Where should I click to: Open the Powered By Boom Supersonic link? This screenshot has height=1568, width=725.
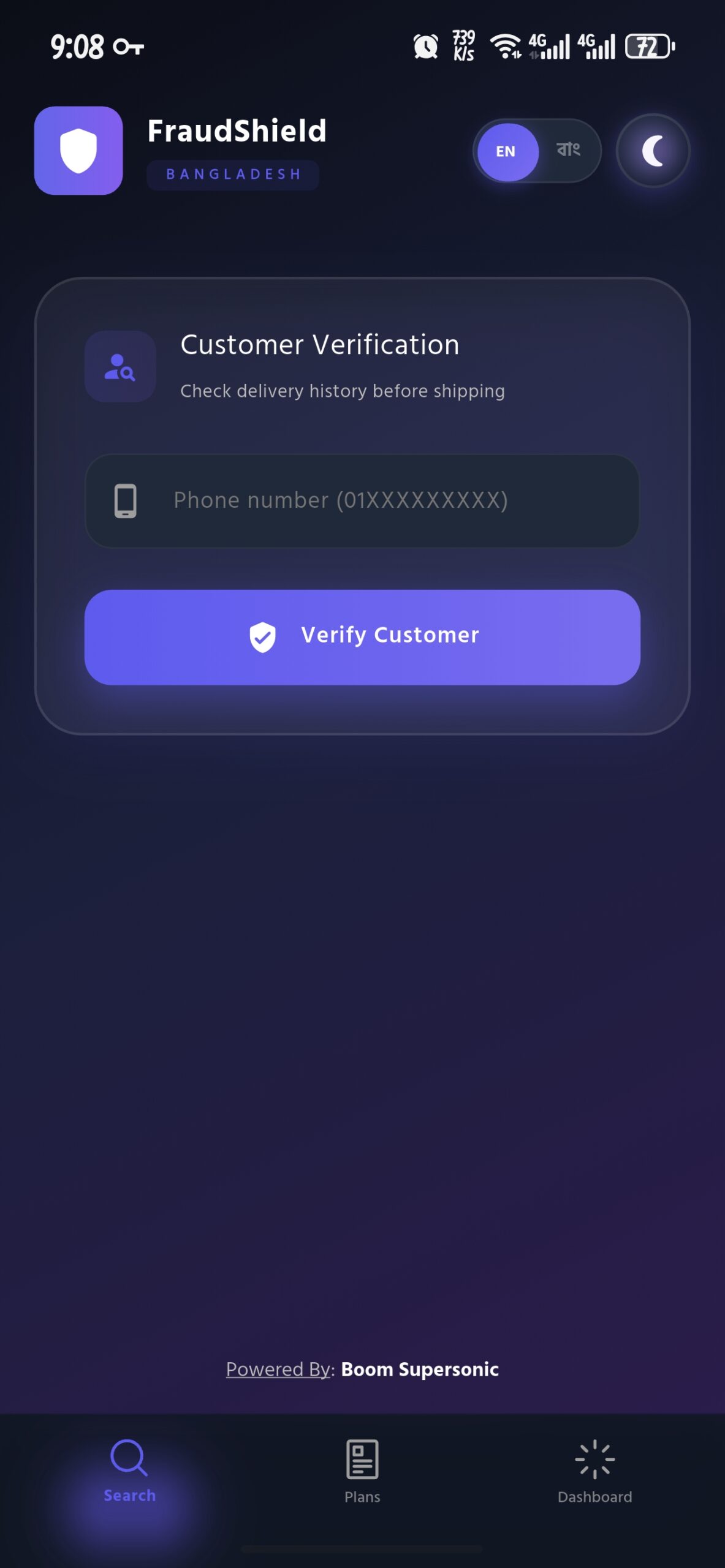coord(362,1369)
